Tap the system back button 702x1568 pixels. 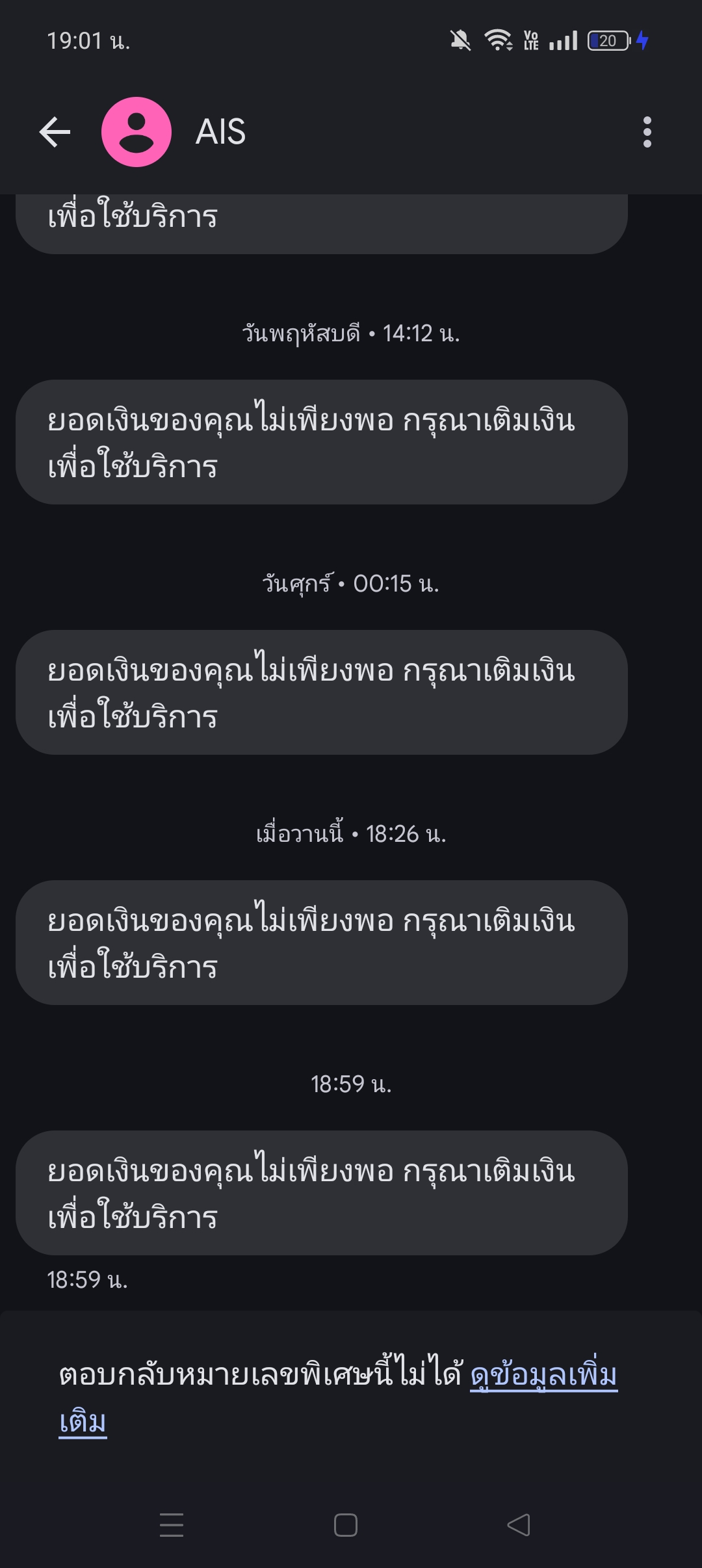click(x=519, y=1525)
